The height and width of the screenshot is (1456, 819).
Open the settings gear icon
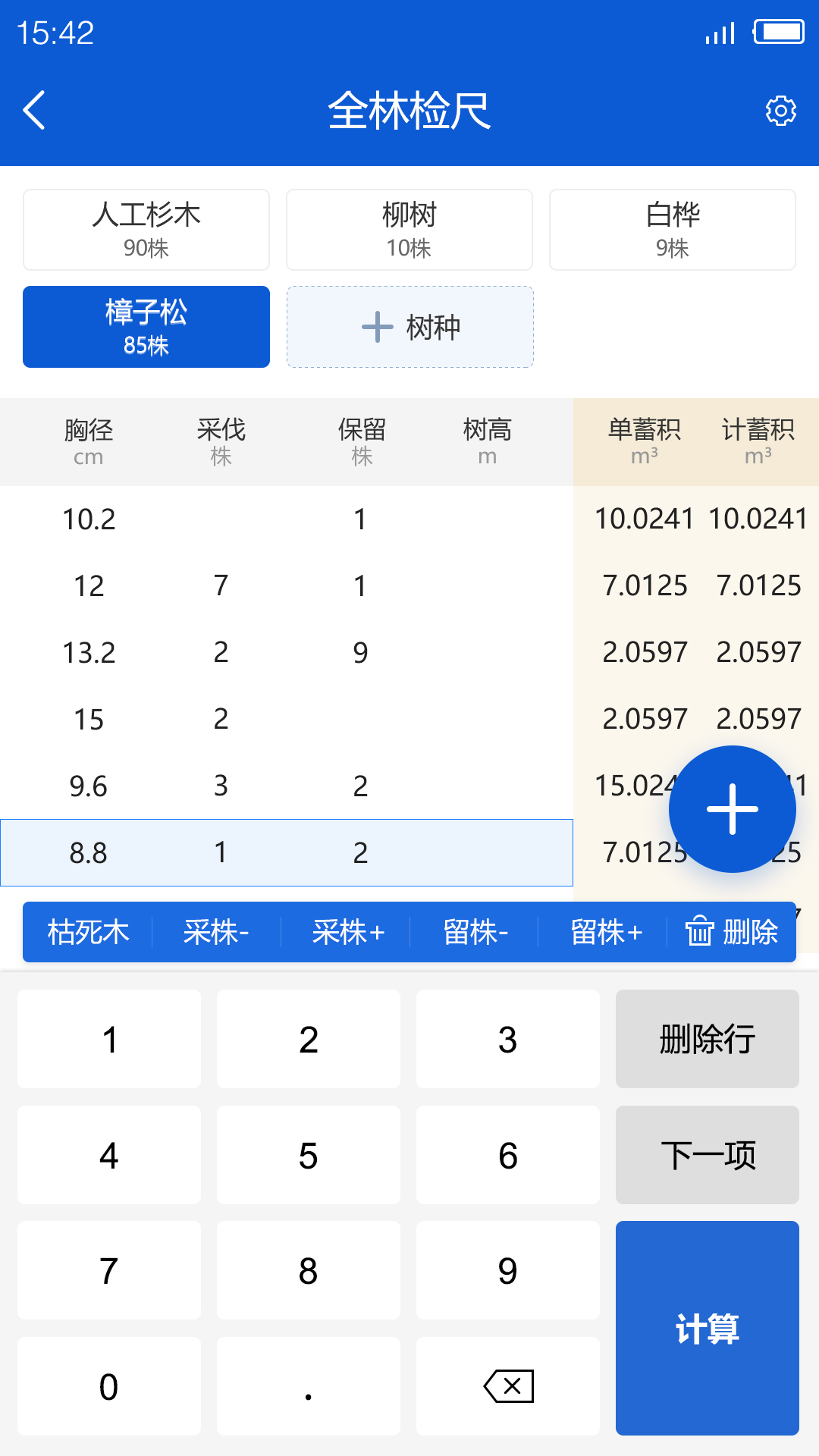780,111
